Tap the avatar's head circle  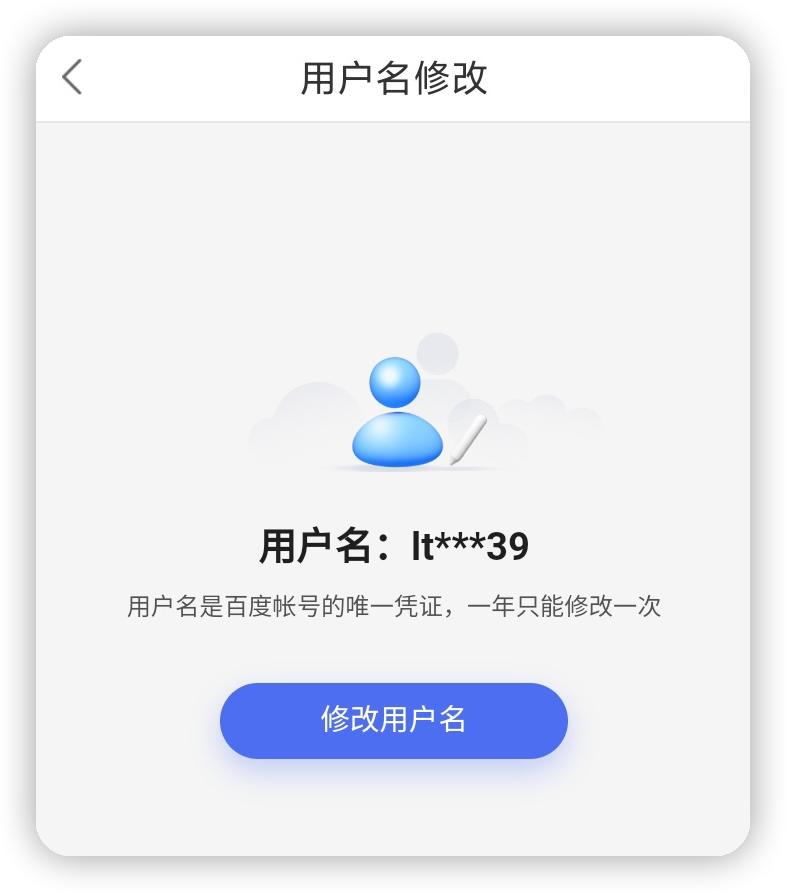pos(393,381)
